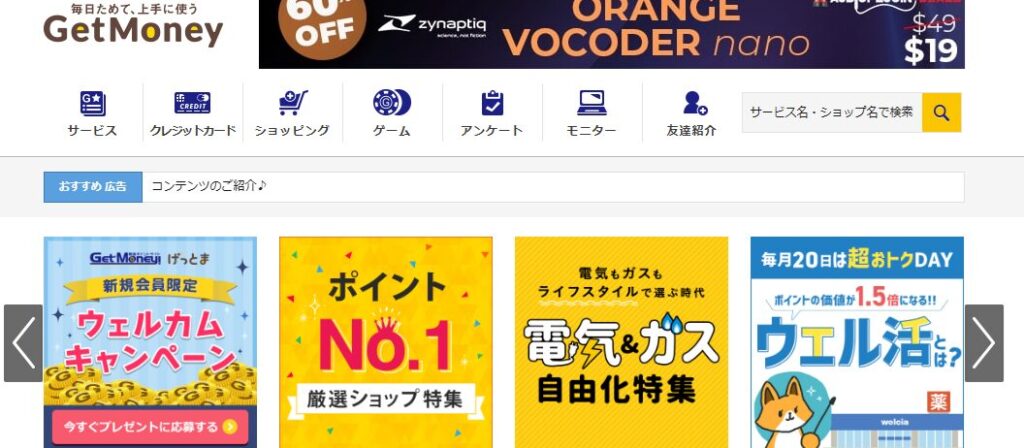Screen dimensions: 1024x448
Task: Open the ポイントNo.1 厳選ショップ特集 banner
Action: click(385, 342)
